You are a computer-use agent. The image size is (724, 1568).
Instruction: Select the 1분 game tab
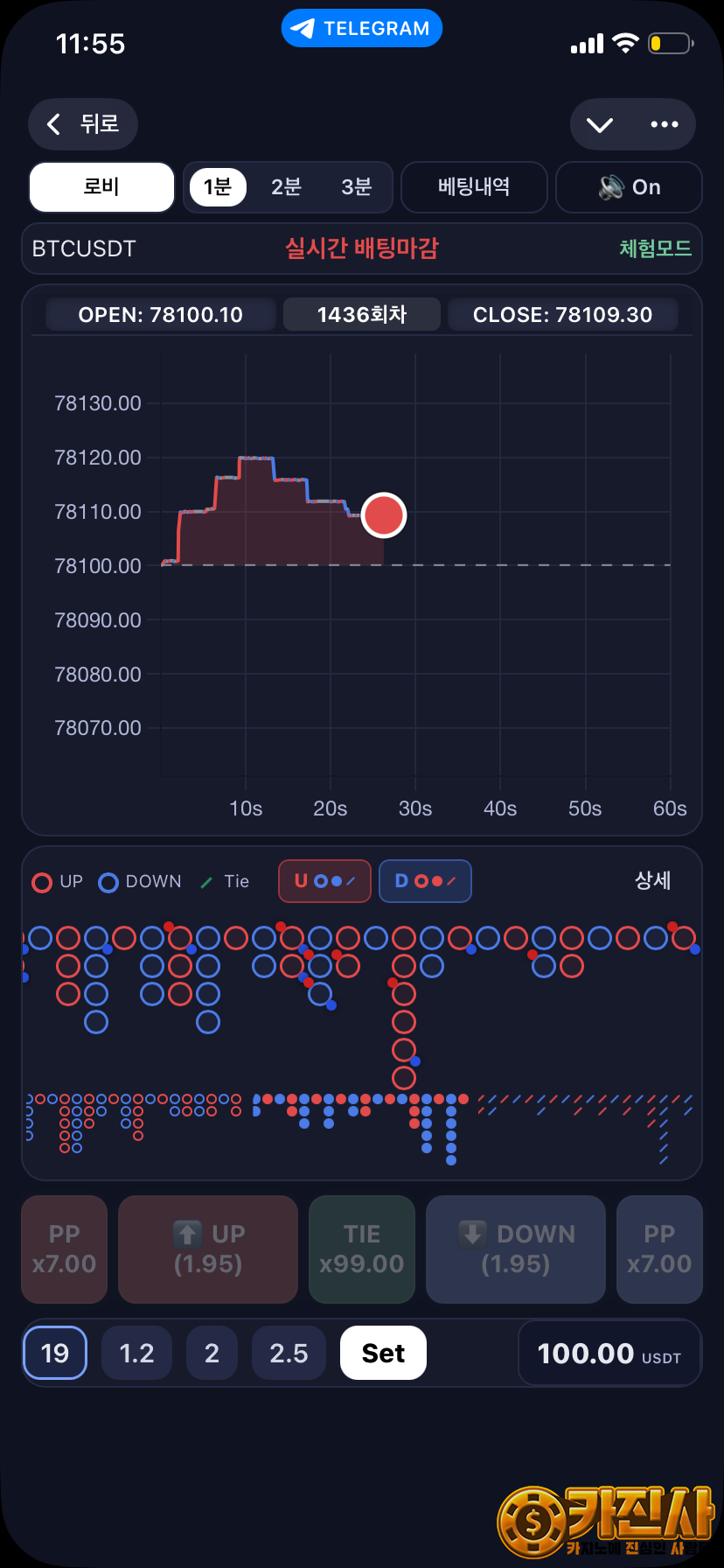pyautogui.click(x=218, y=187)
